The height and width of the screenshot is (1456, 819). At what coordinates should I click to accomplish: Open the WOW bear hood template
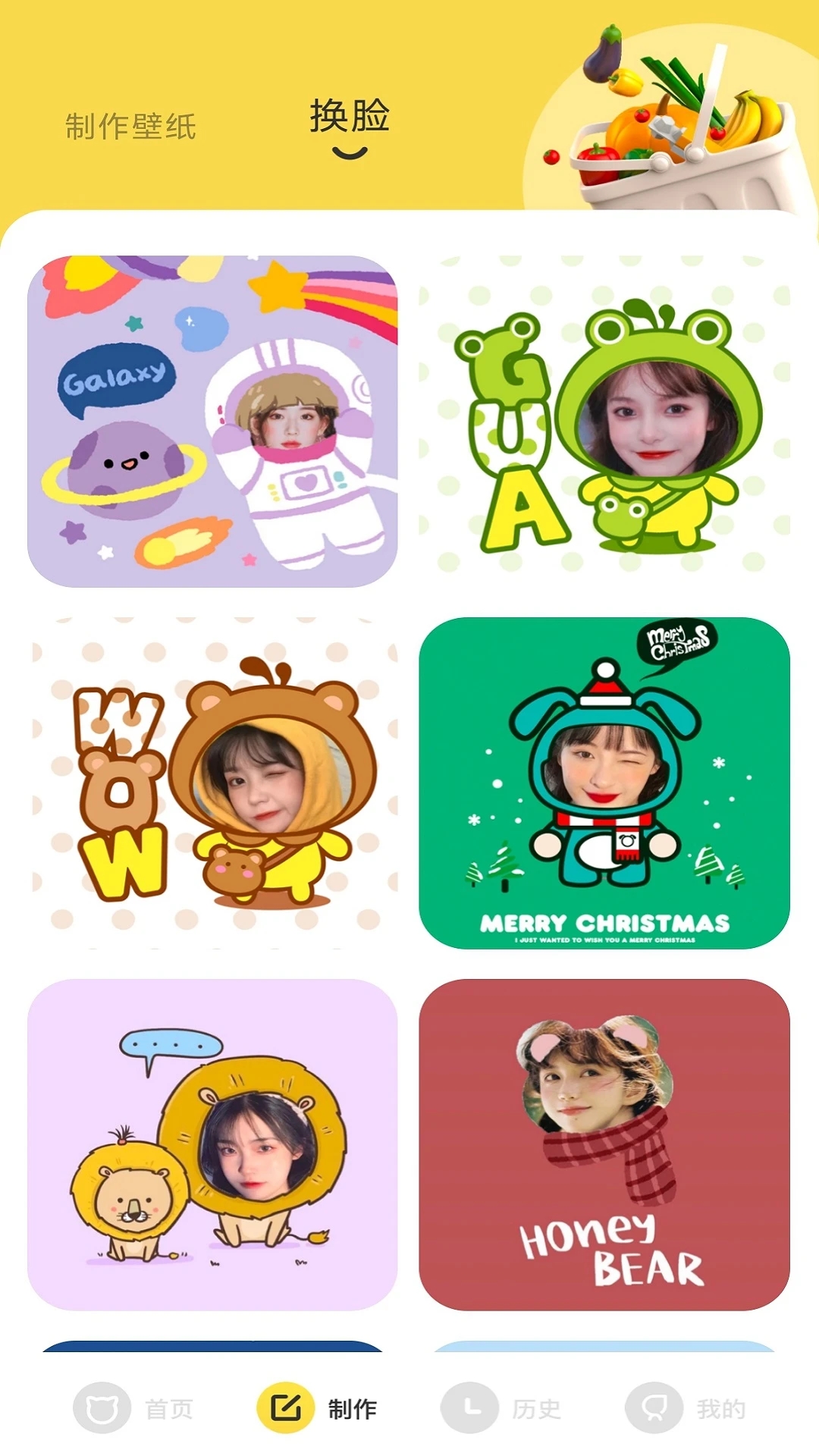click(212, 783)
